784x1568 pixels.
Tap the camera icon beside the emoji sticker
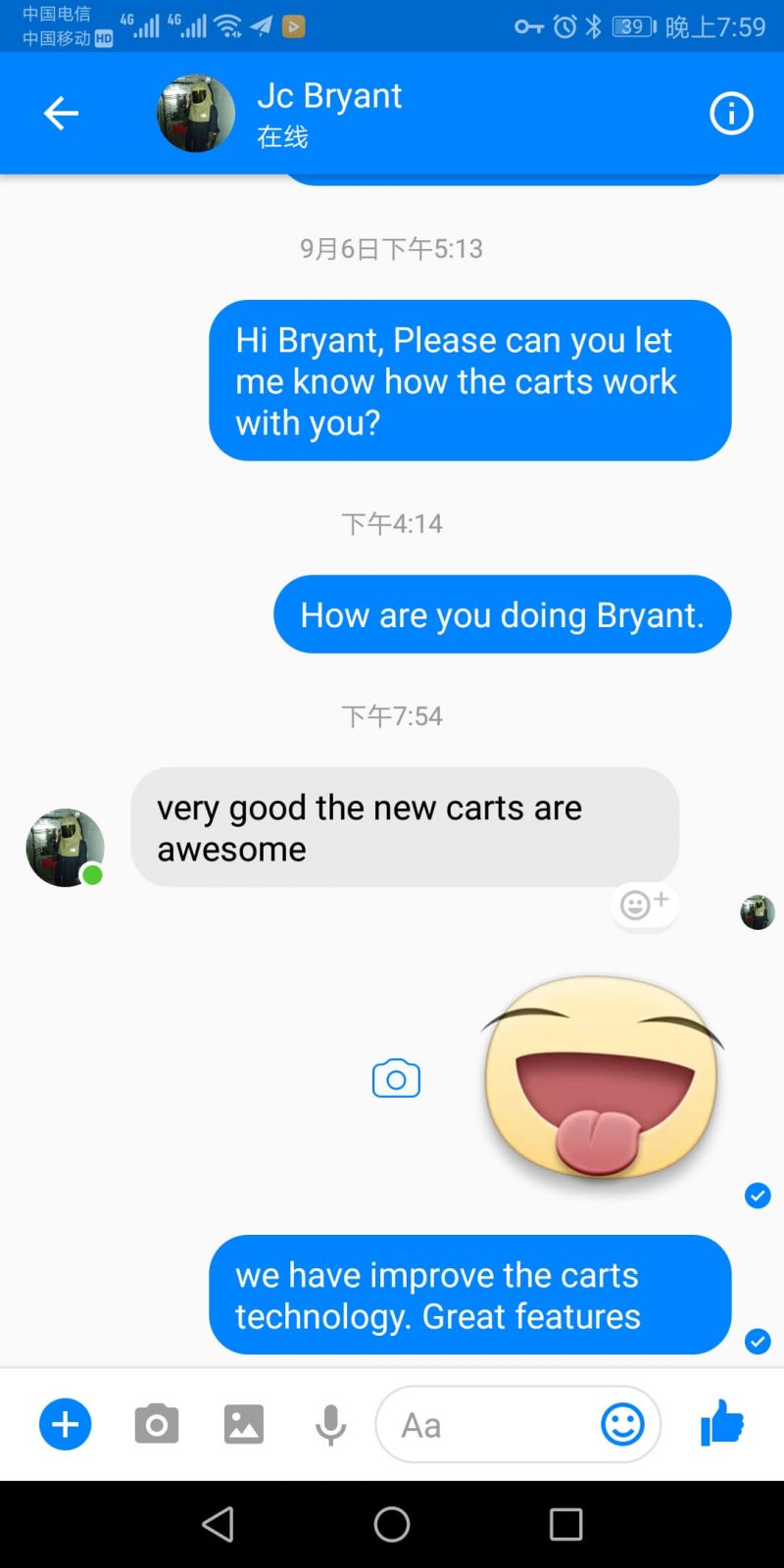click(396, 1079)
